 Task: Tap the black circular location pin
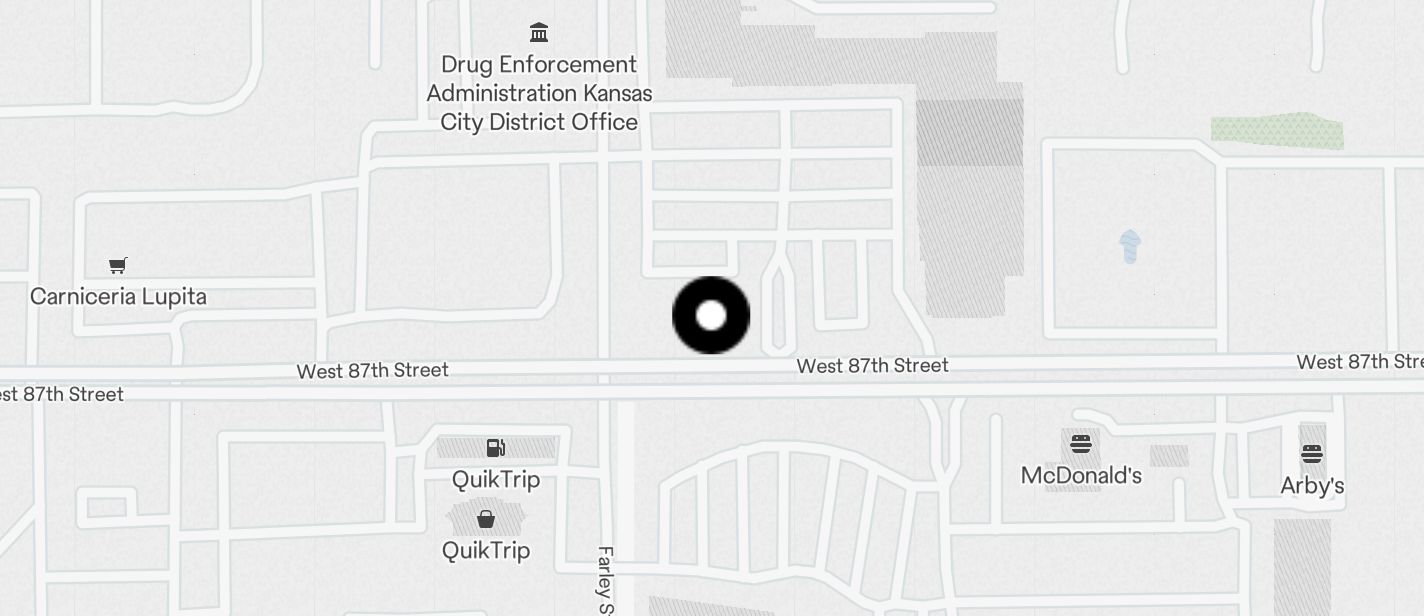pyautogui.click(x=711, y=316)
